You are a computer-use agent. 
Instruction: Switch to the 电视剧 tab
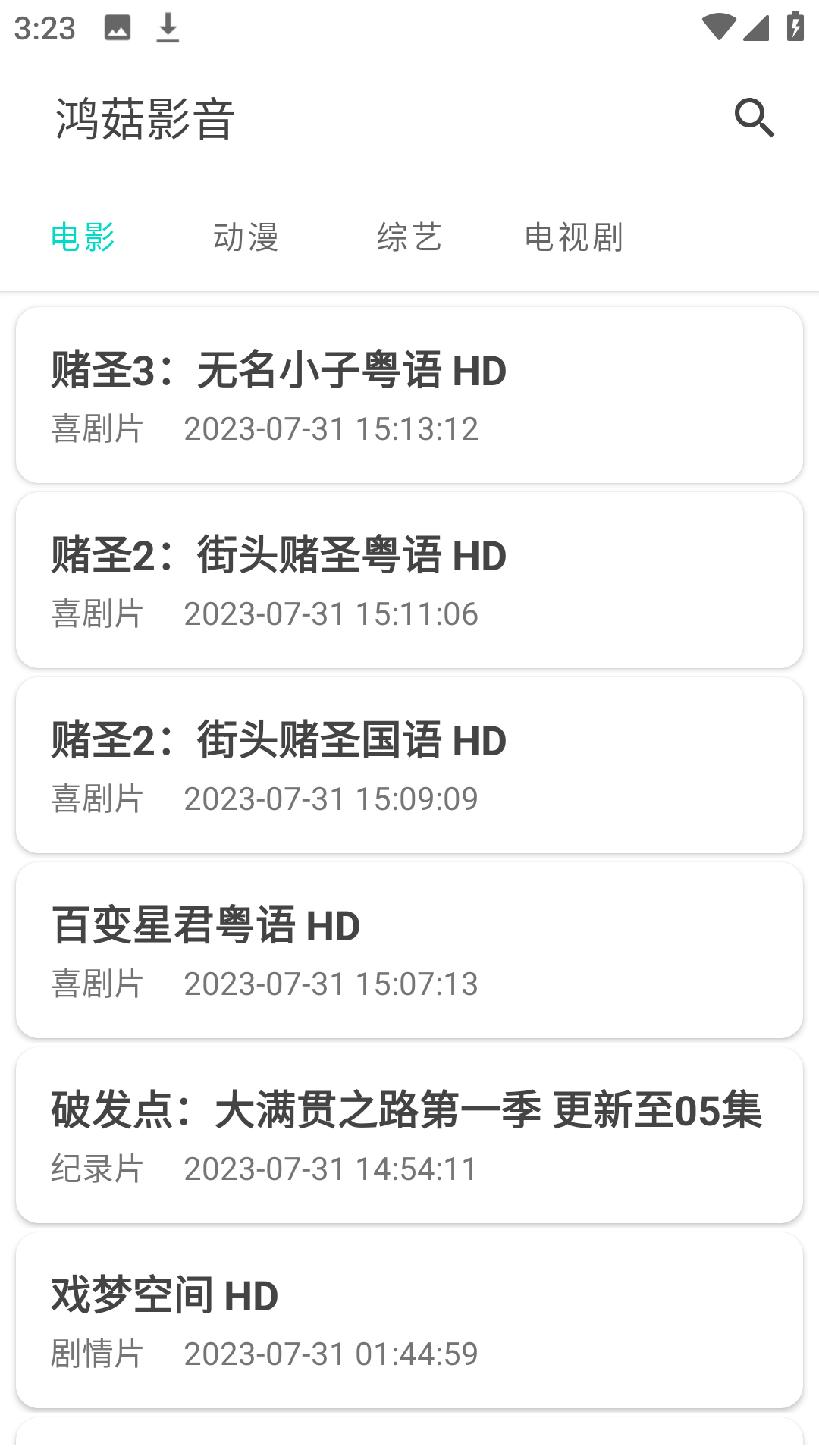[x=573, y=237]
